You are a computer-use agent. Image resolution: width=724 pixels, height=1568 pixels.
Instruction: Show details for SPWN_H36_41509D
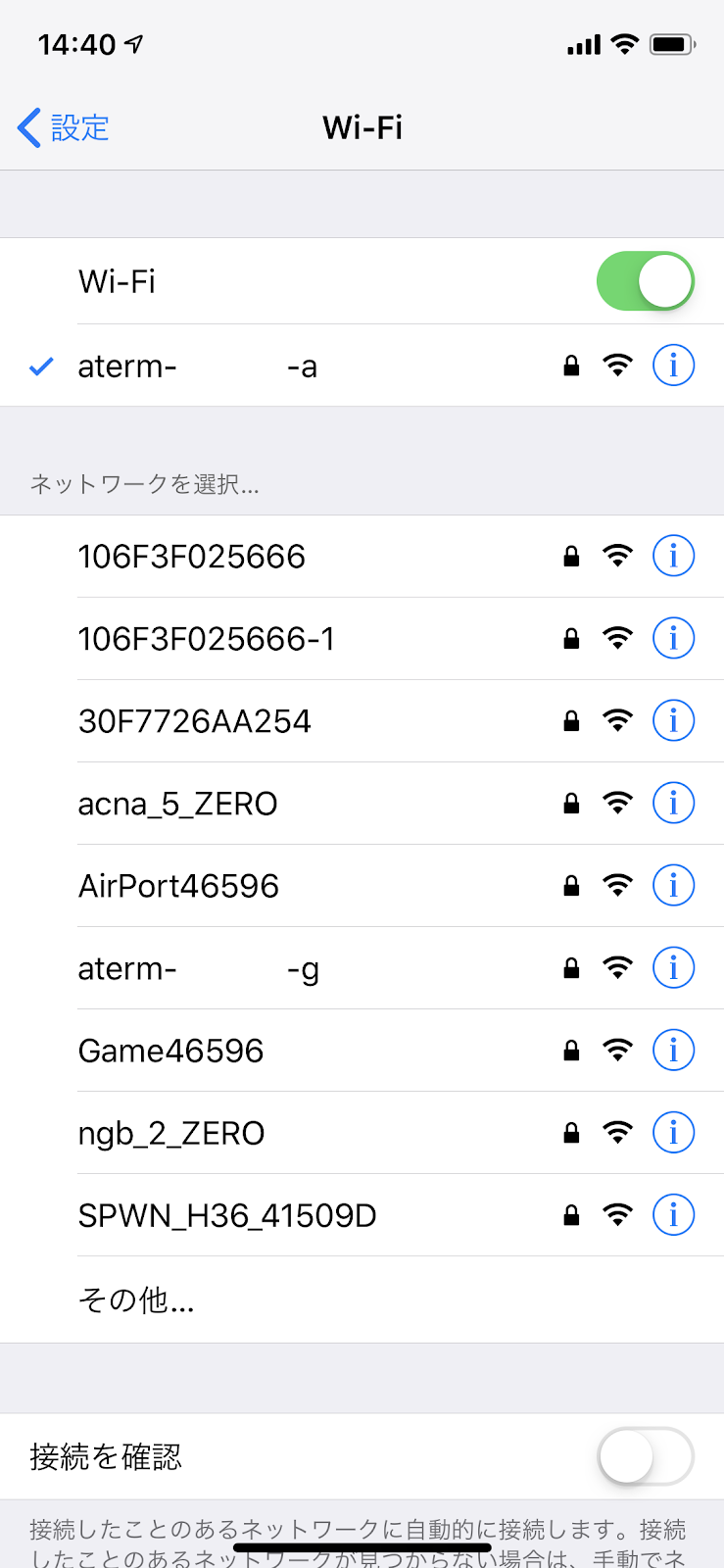pyautogui.click(x=673, y=1215)
